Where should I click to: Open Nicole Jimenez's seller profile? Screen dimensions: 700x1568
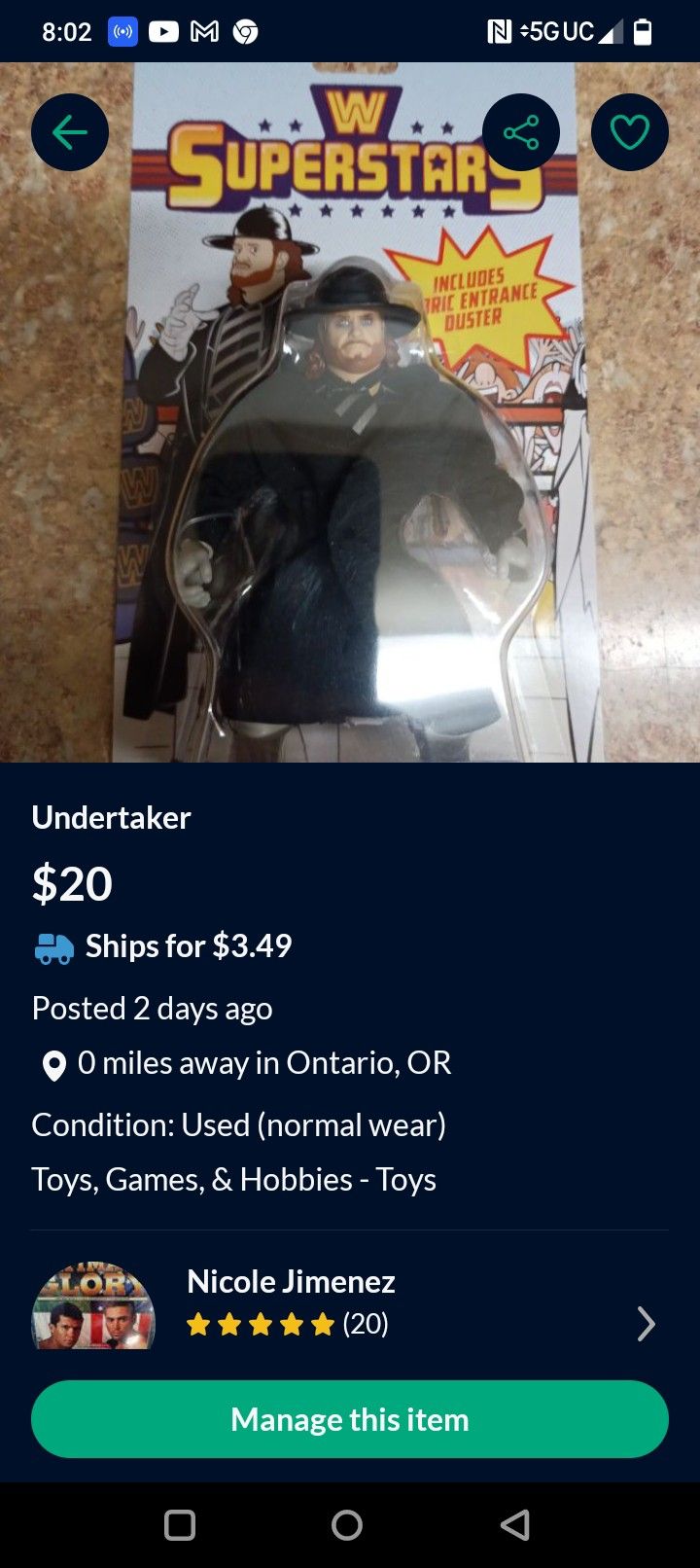(350, 1303)
